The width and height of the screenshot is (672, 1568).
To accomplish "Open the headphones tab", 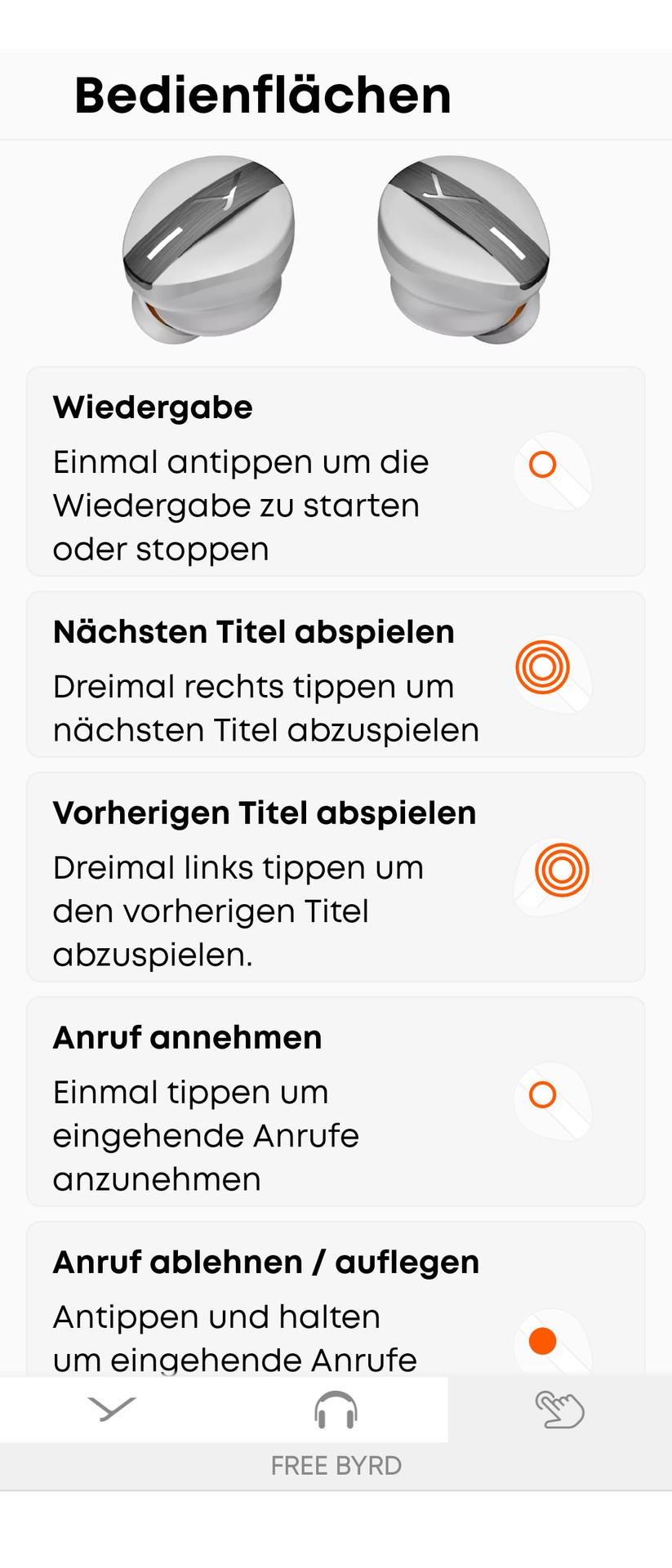I will pyautogui.click(x=336, y=1410).
